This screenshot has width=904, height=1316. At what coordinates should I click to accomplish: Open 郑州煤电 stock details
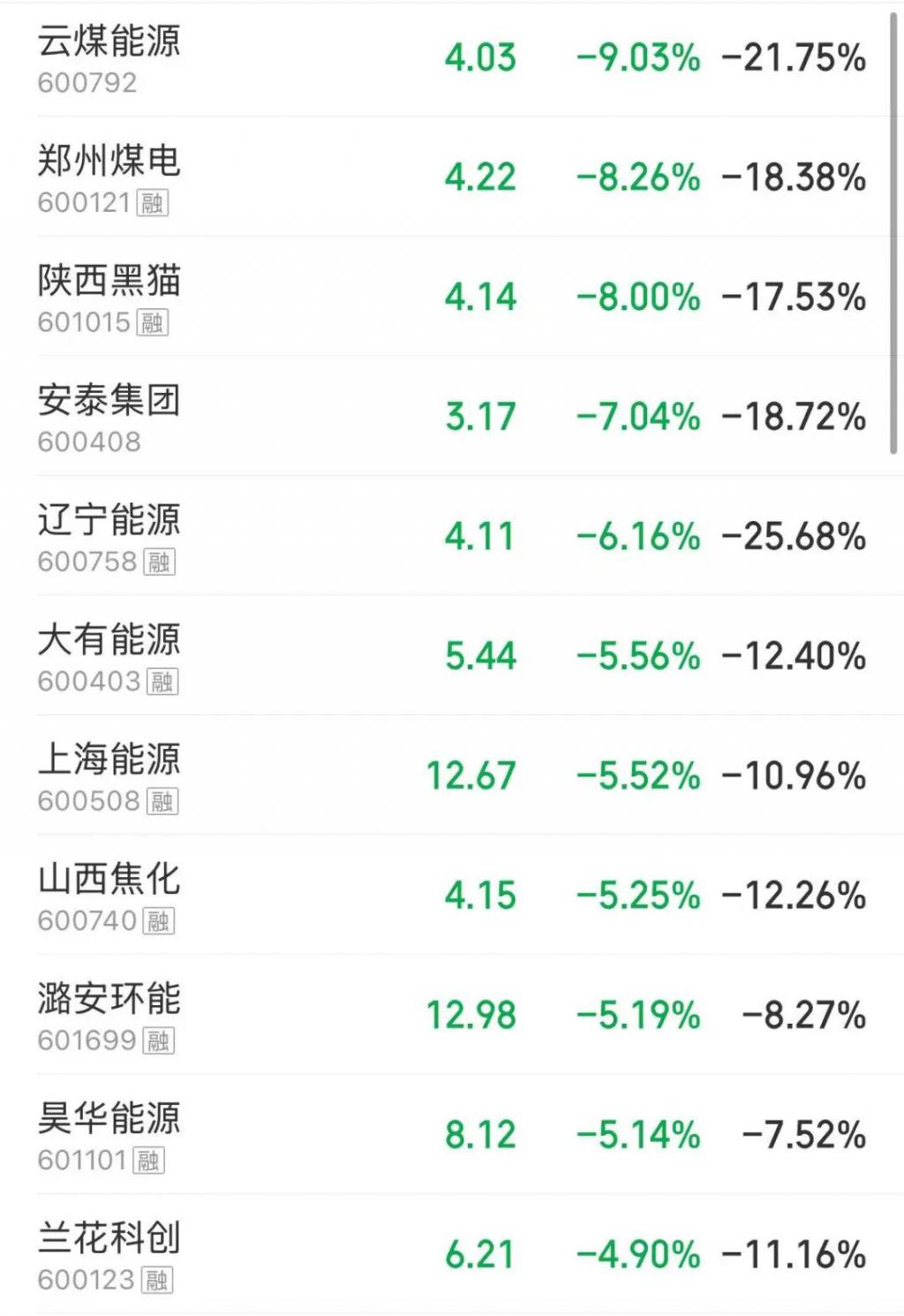coord(452,177)
